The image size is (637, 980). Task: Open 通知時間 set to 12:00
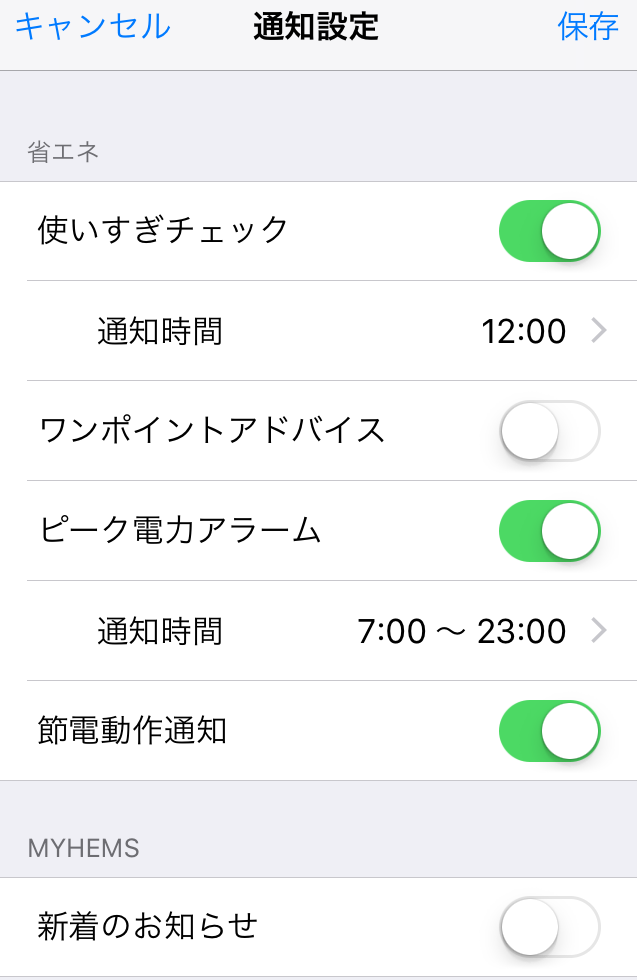click(x=330, y=331)
